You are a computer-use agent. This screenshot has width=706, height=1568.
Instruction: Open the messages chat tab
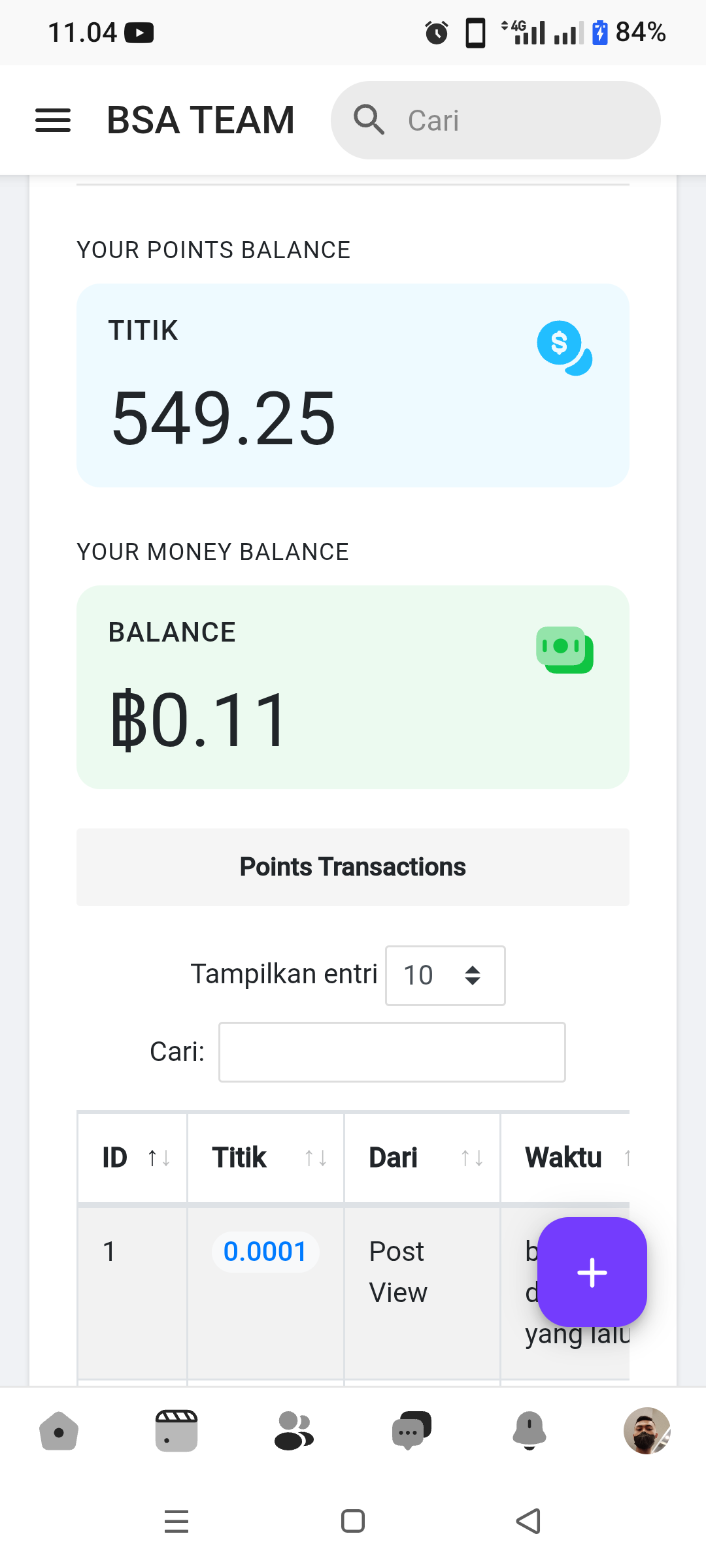pos(412,1431)
